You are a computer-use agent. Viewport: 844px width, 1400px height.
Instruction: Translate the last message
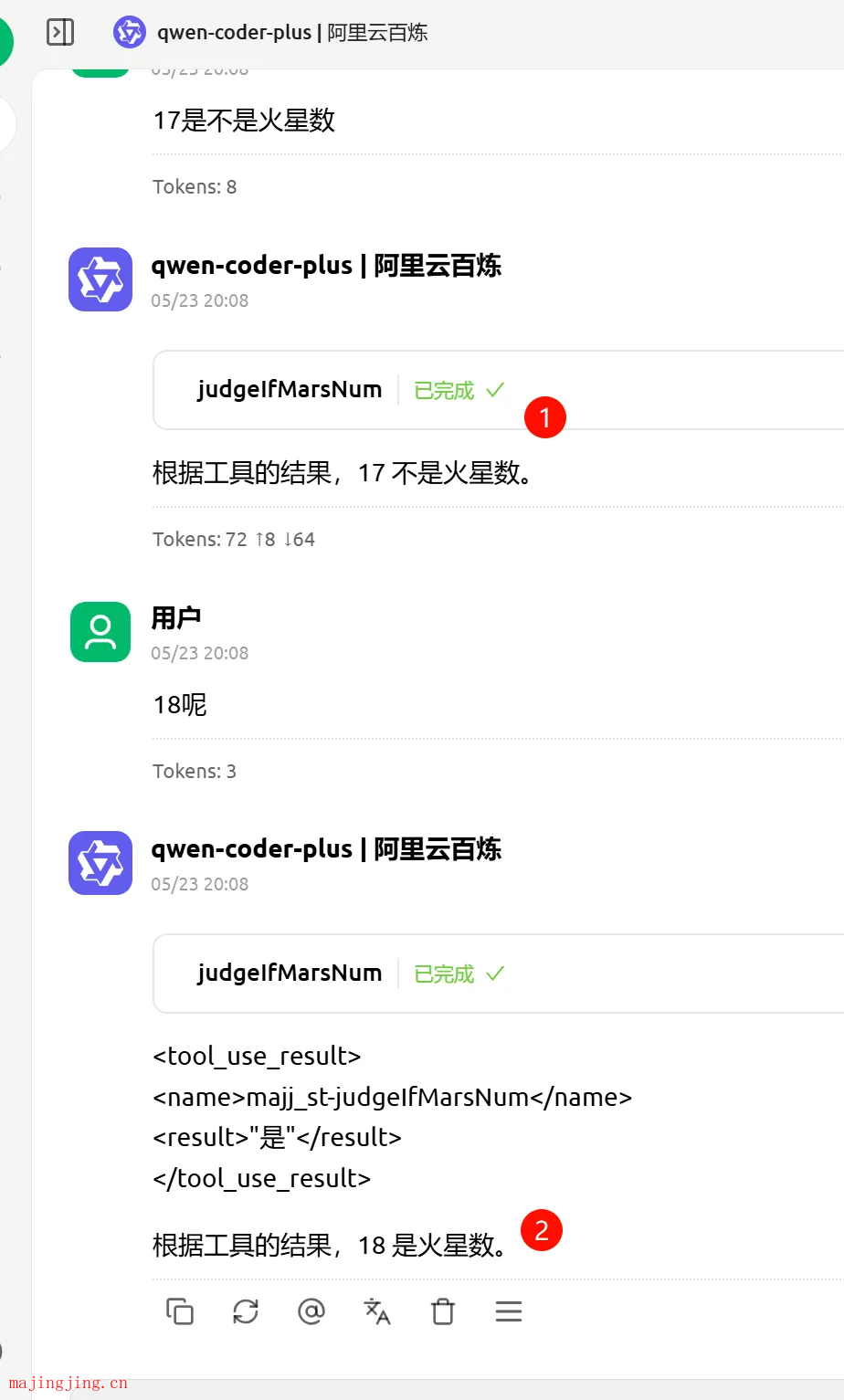click(x=377, y=1311)
